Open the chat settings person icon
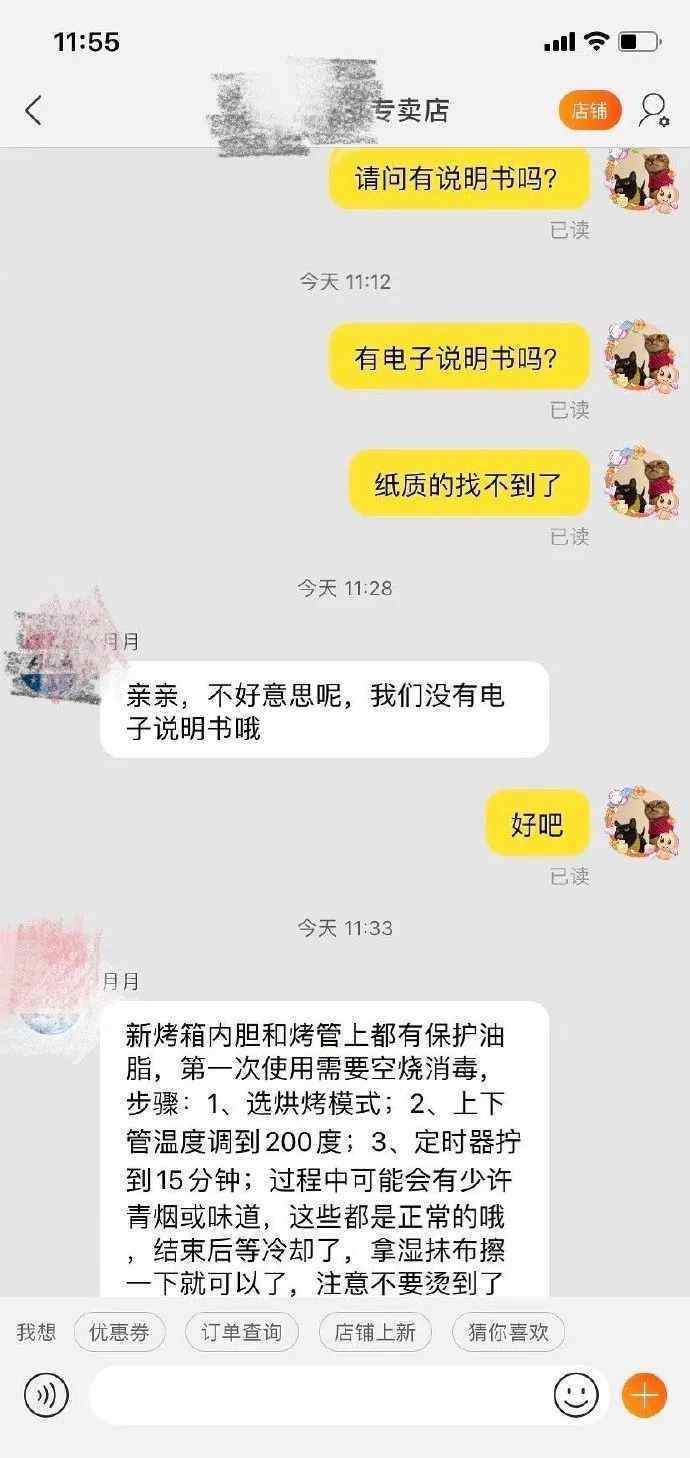 click(x=654, y=110)
